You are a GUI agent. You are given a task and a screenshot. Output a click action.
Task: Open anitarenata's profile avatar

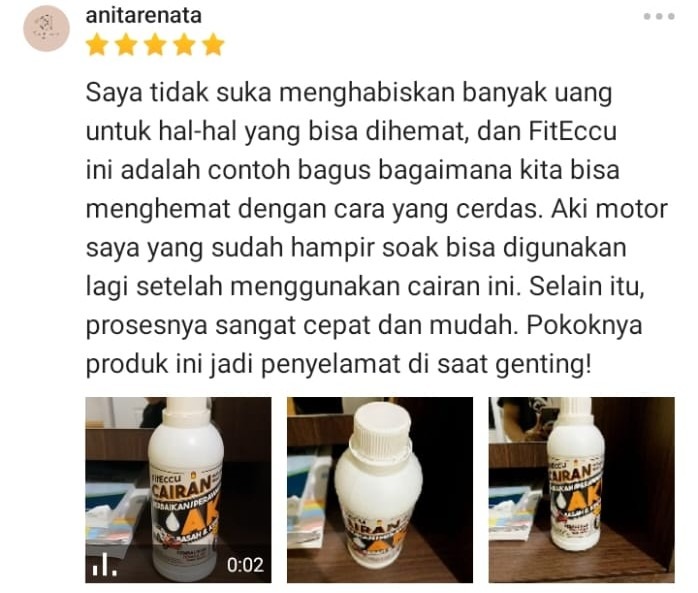click(47, 29)
